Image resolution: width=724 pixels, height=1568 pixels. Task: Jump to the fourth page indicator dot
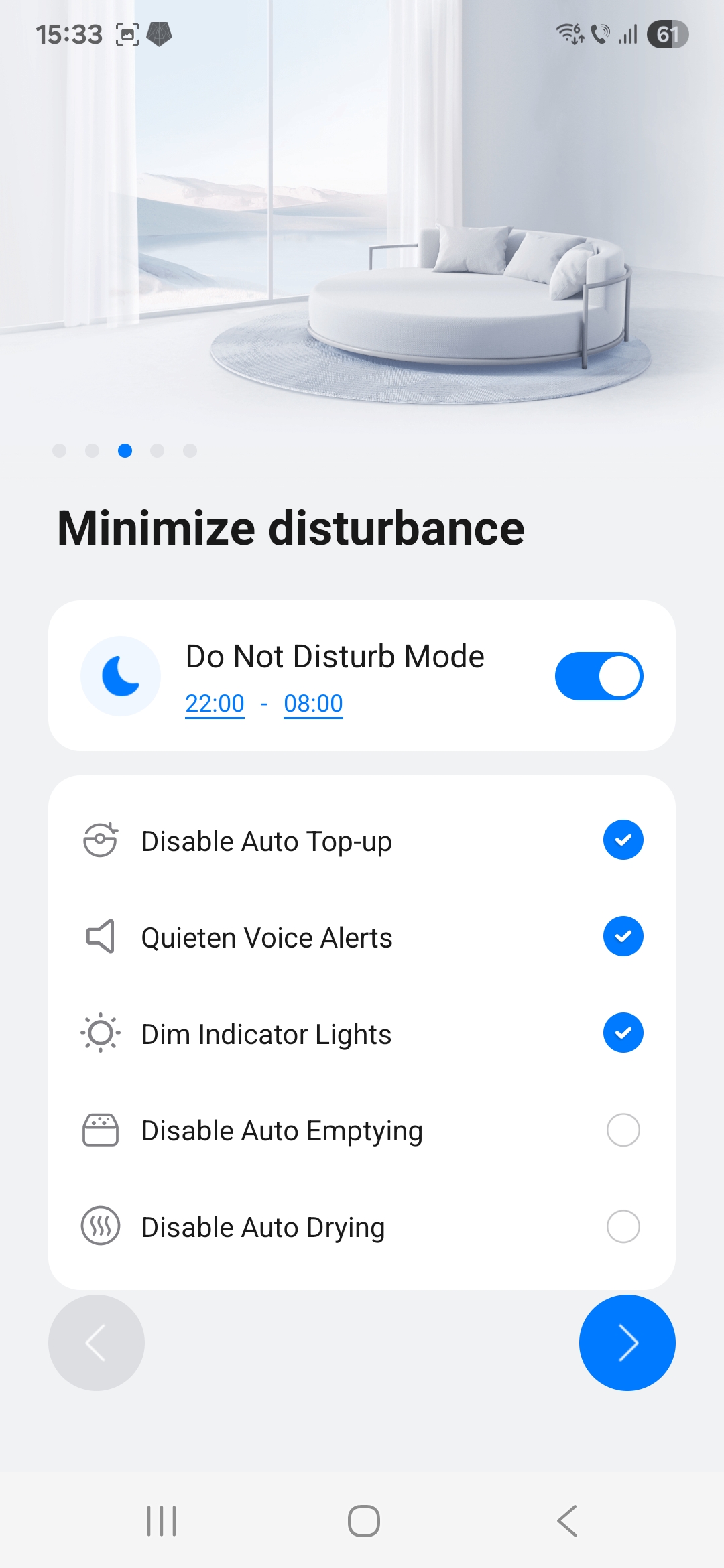(x=158, y=450)
